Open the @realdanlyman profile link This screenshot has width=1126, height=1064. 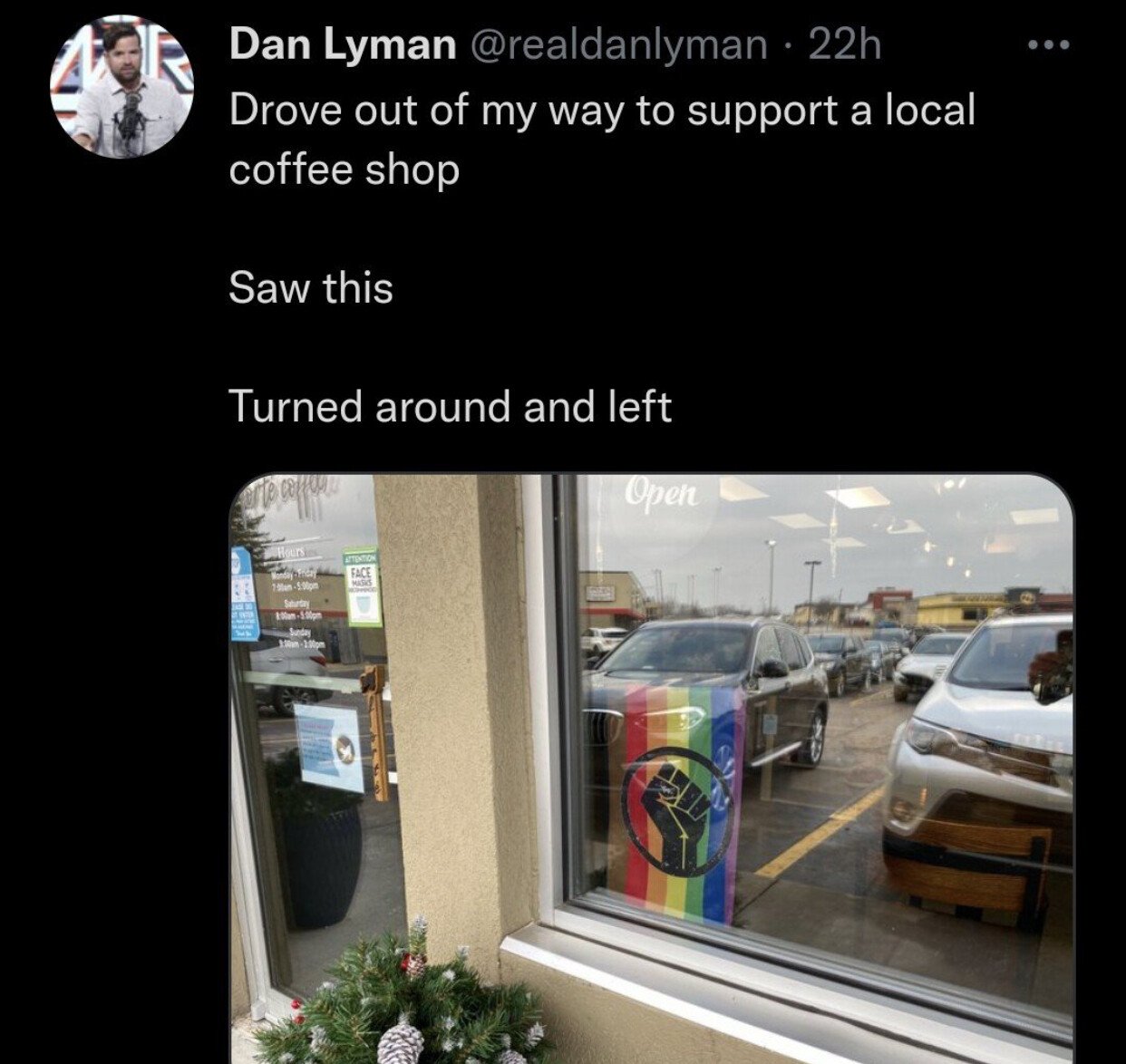pos(616,44)
